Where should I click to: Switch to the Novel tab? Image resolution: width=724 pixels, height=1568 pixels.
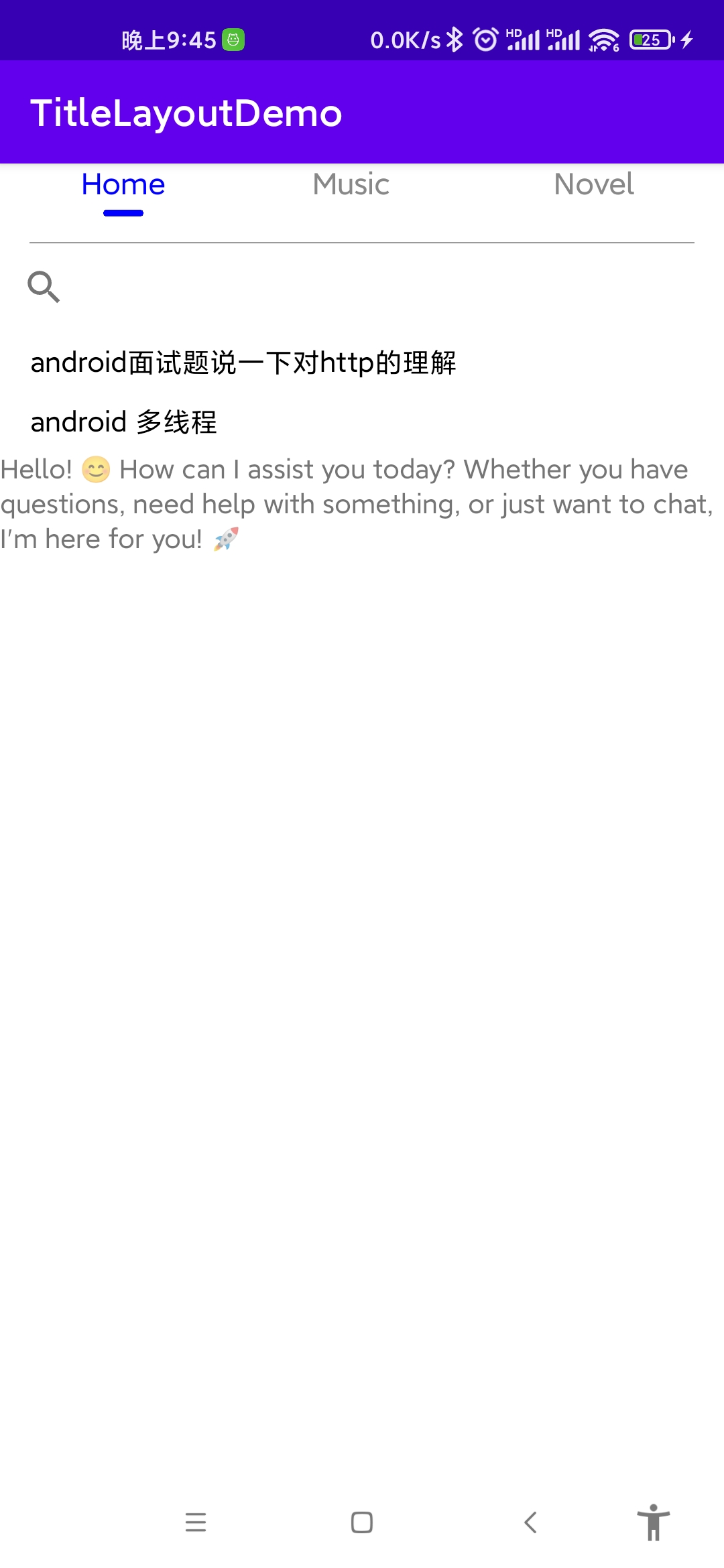point(594,184)
